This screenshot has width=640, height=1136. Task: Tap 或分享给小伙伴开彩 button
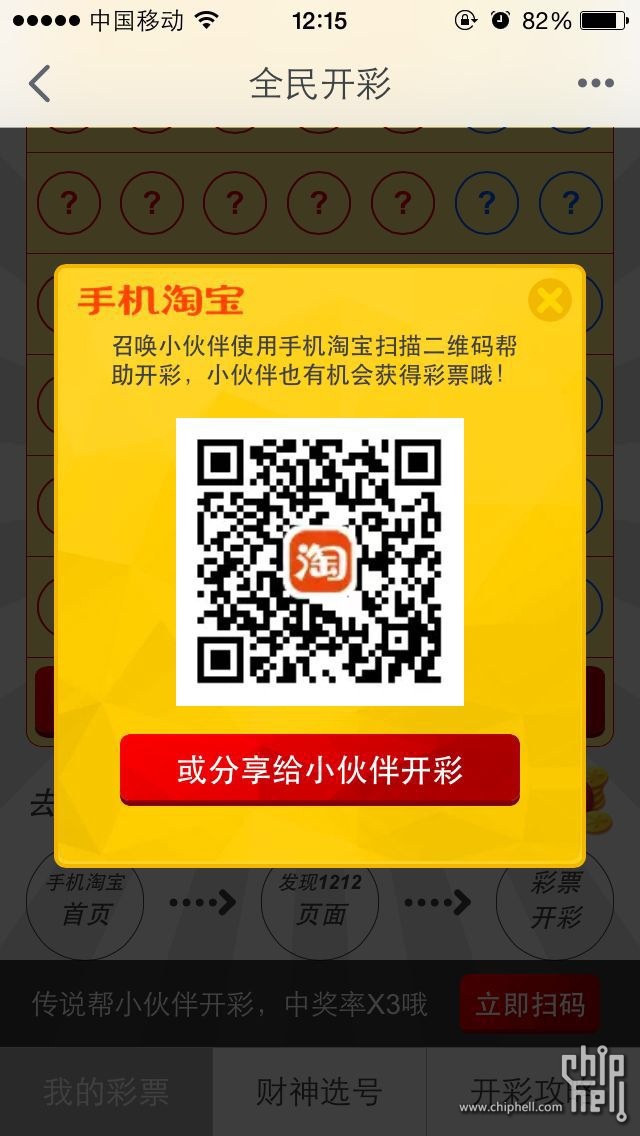point(320,769)
